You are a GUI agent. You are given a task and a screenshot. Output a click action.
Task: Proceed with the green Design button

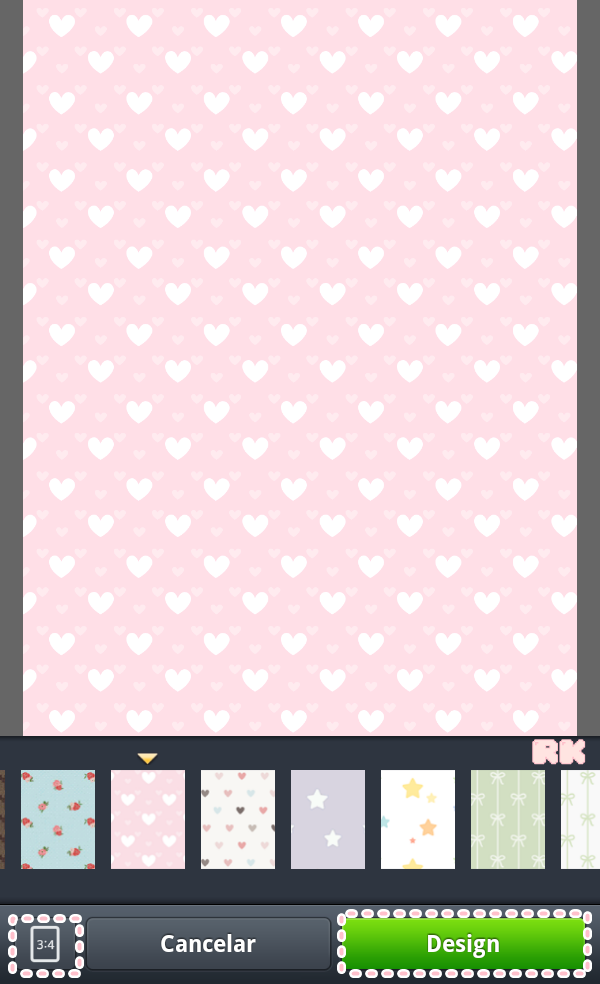463,944
